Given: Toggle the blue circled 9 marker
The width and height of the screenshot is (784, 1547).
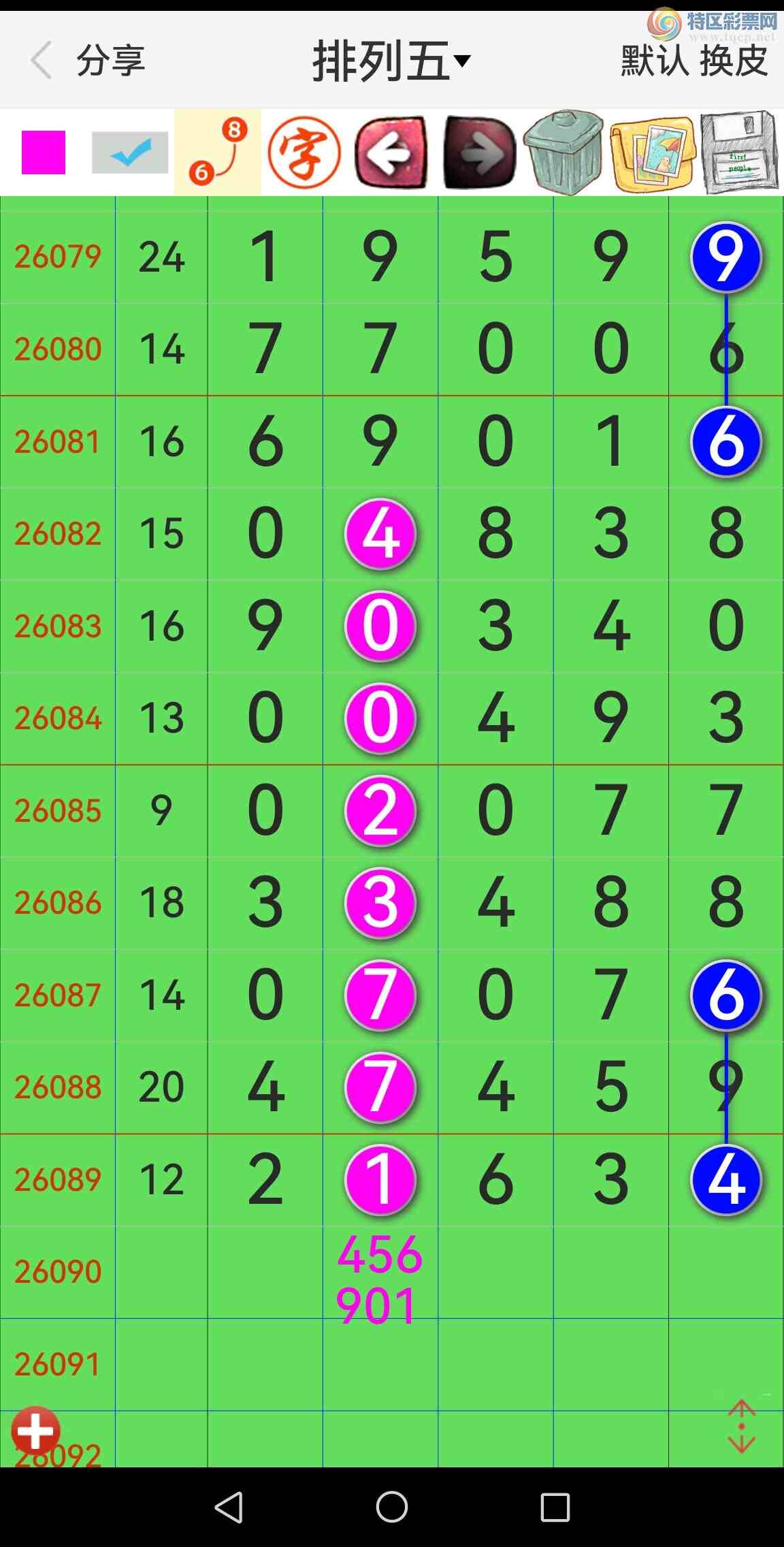Looking at the screenshot, I should pos(725,257).
